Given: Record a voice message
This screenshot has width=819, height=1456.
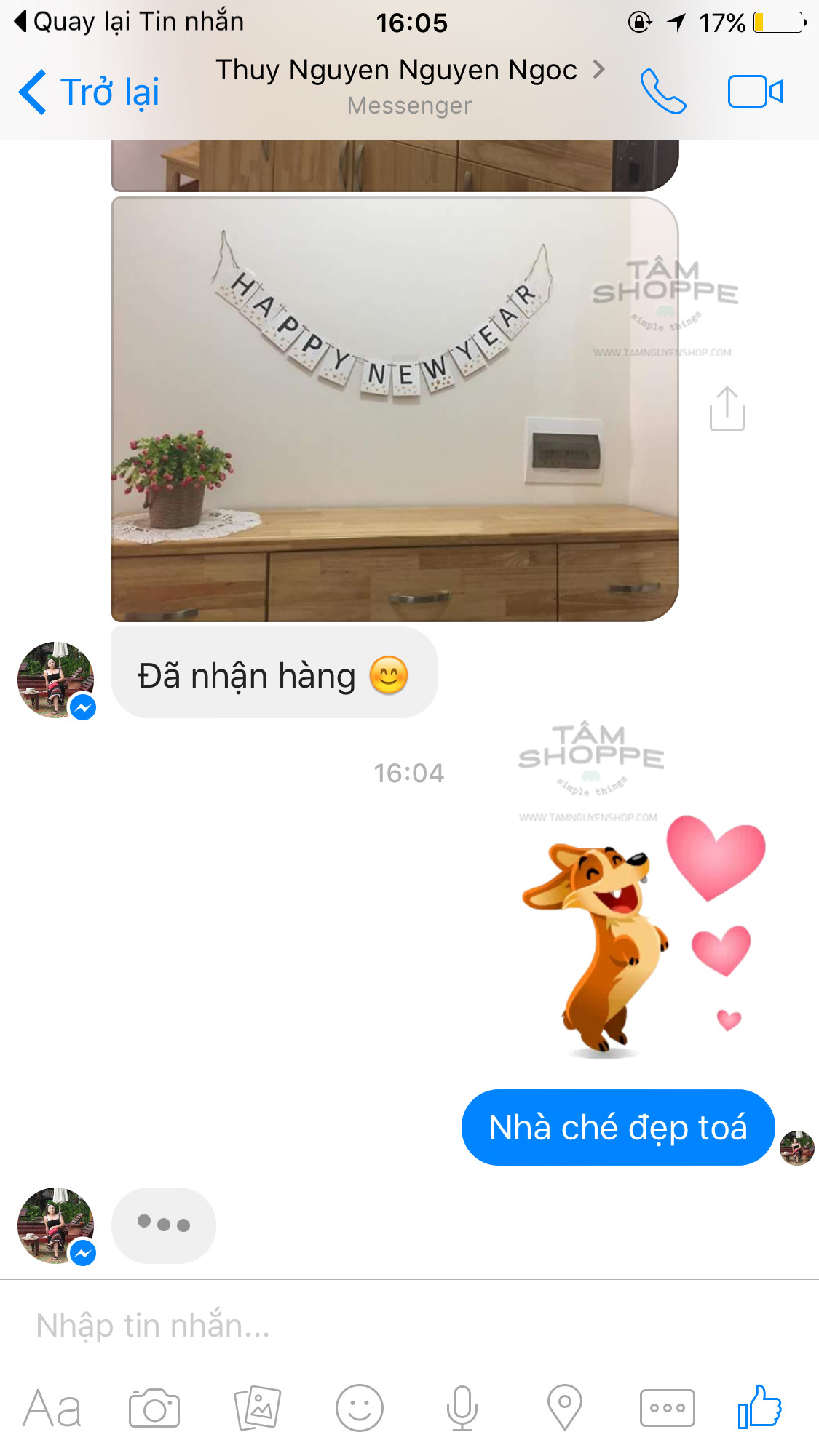Looking at the screenshot, I should pyautogui.click(x=462, y=1408).
